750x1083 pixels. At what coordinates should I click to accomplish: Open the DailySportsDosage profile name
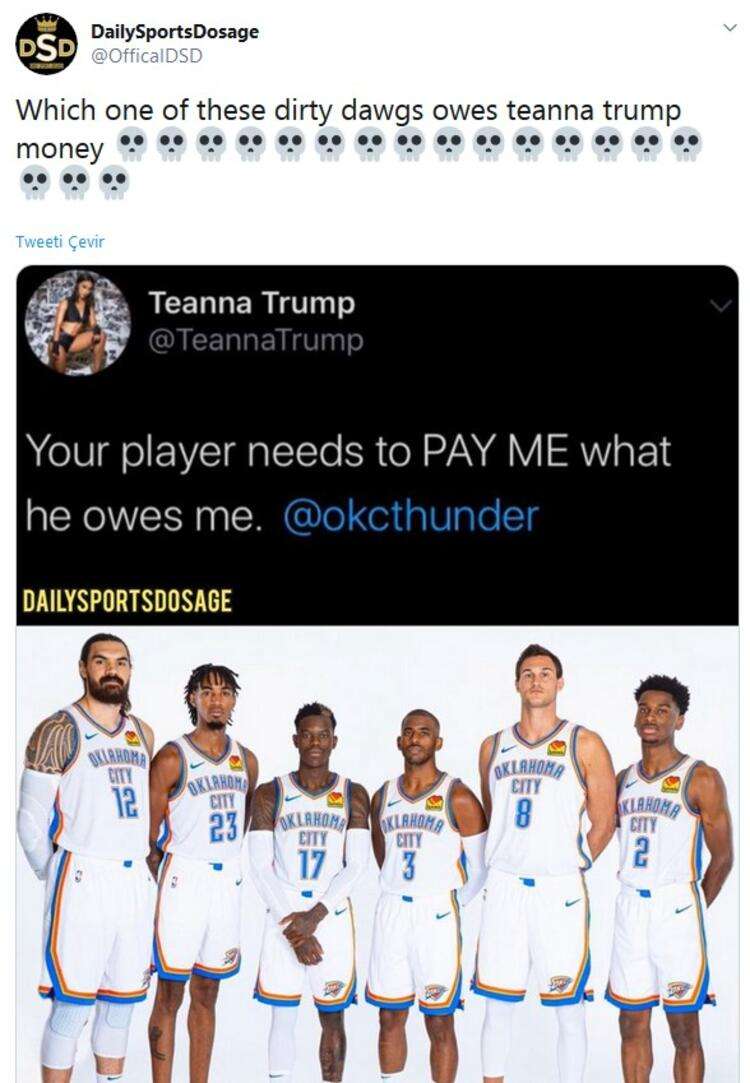coord(174,32)
